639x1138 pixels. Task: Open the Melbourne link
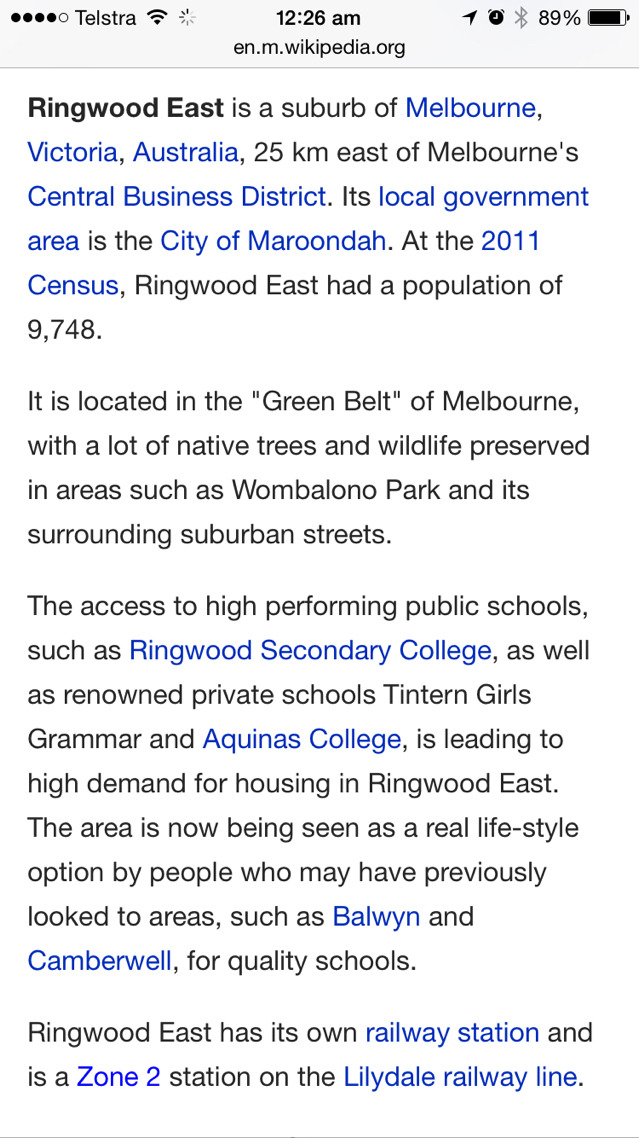[x=470, y=108]
